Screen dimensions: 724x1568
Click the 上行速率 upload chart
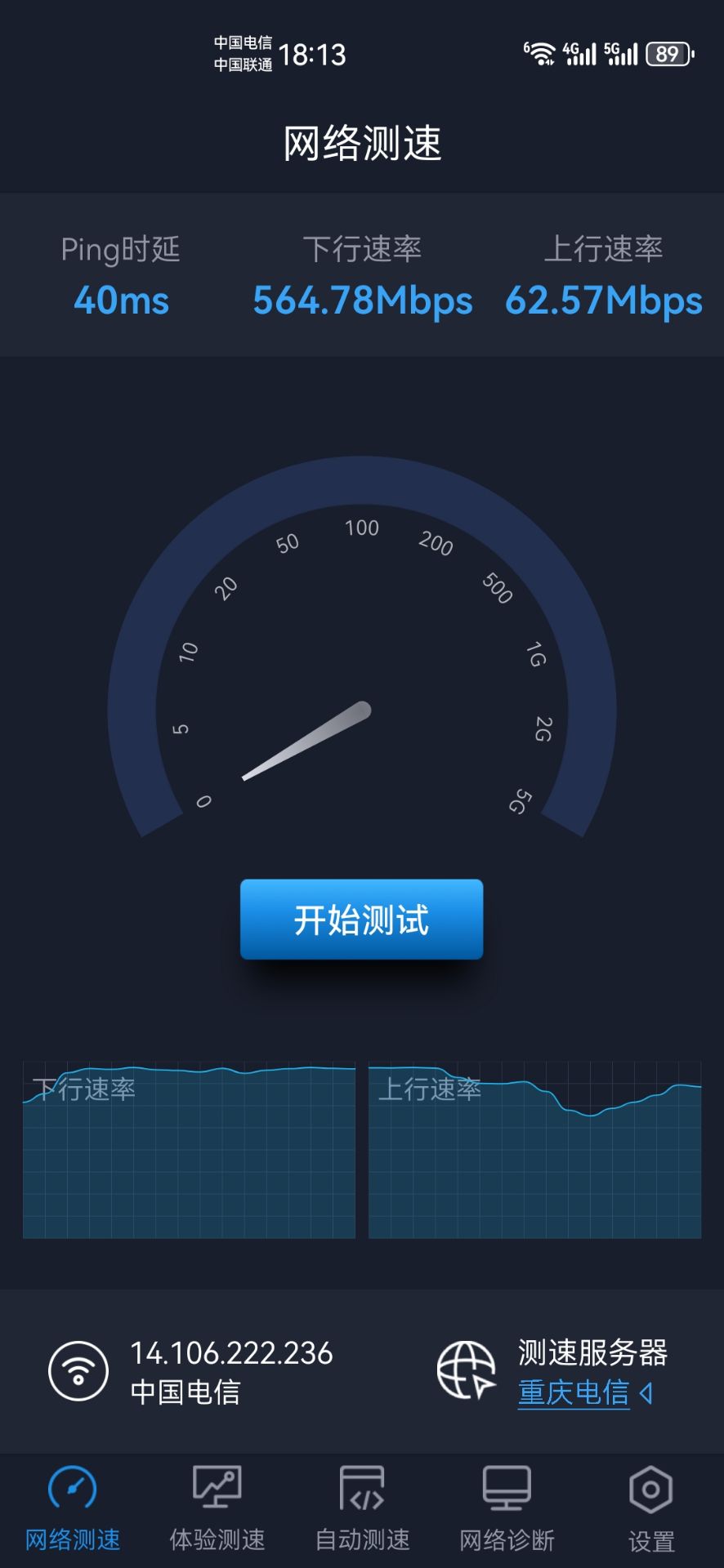point(535,1147)
